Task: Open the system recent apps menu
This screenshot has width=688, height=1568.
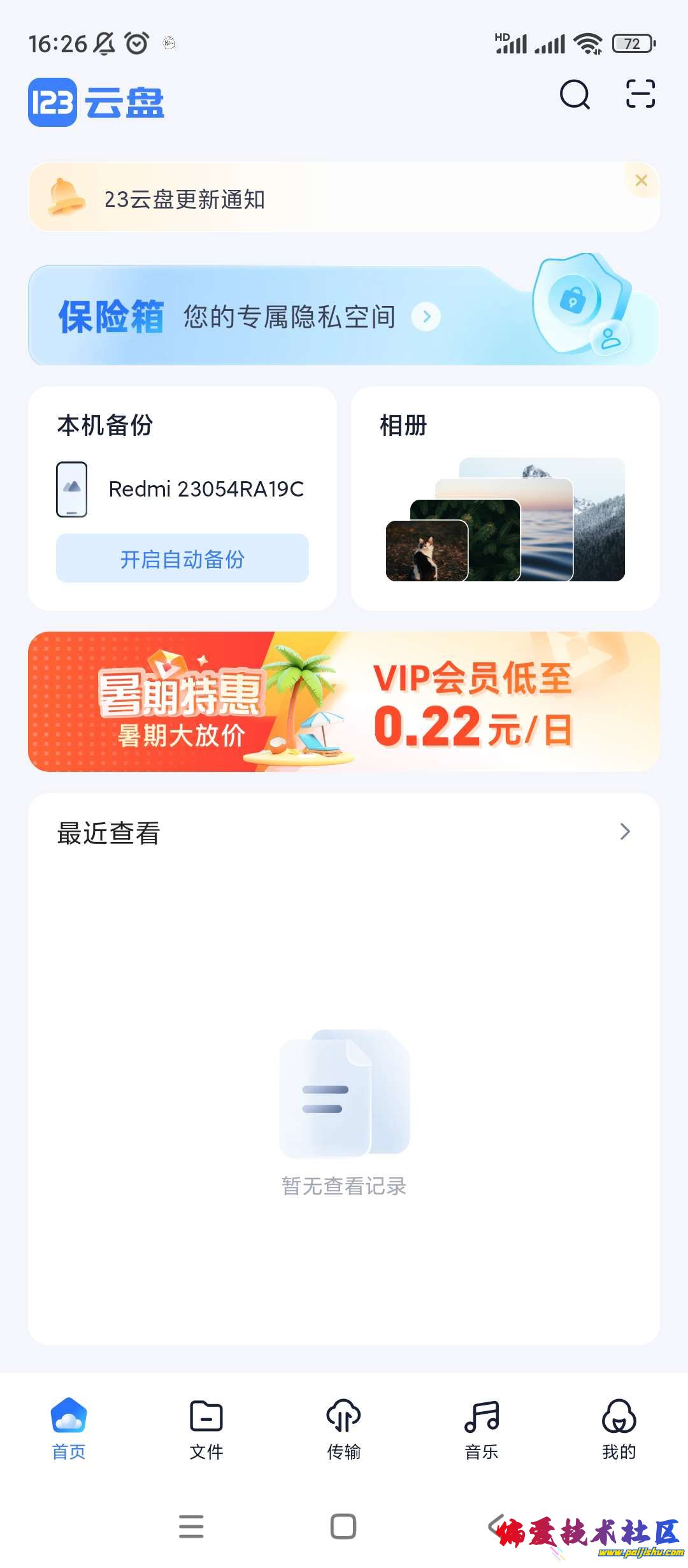Action: click(191, 1527)
